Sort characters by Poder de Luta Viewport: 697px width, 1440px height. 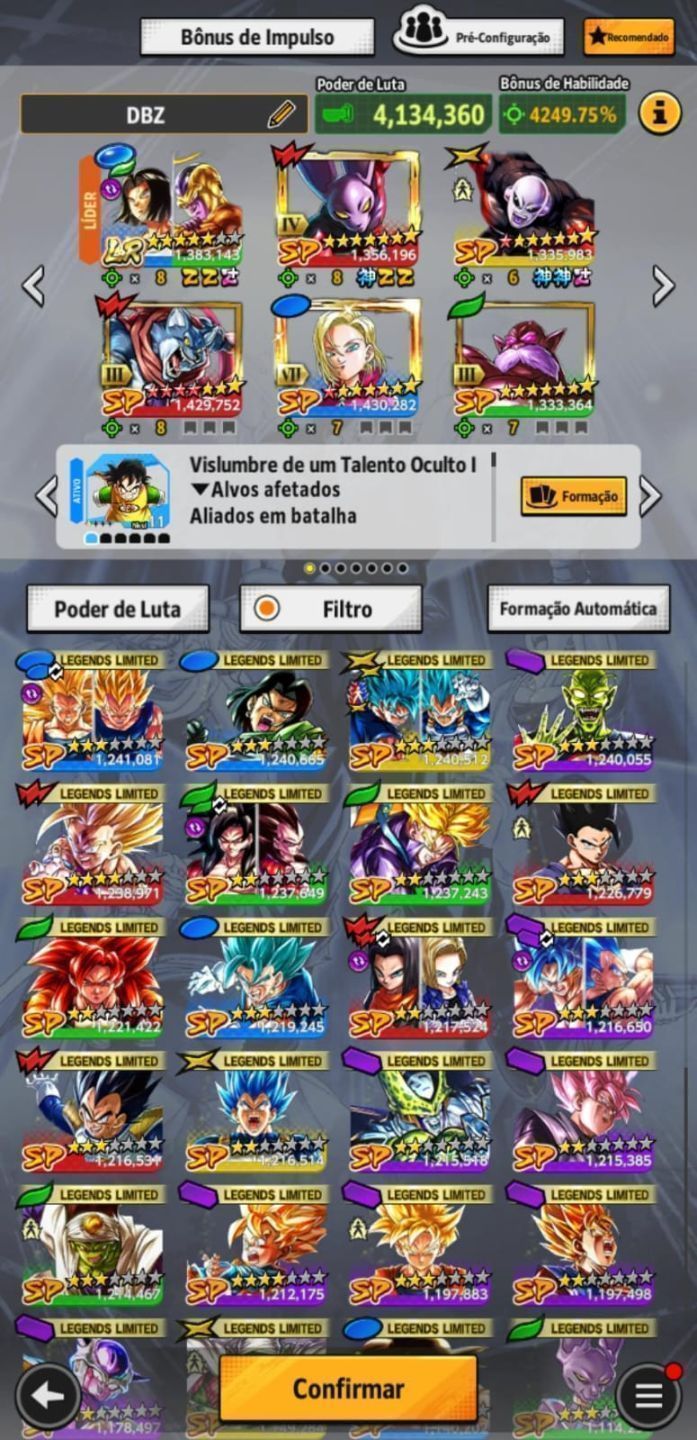tap(118, 609)
